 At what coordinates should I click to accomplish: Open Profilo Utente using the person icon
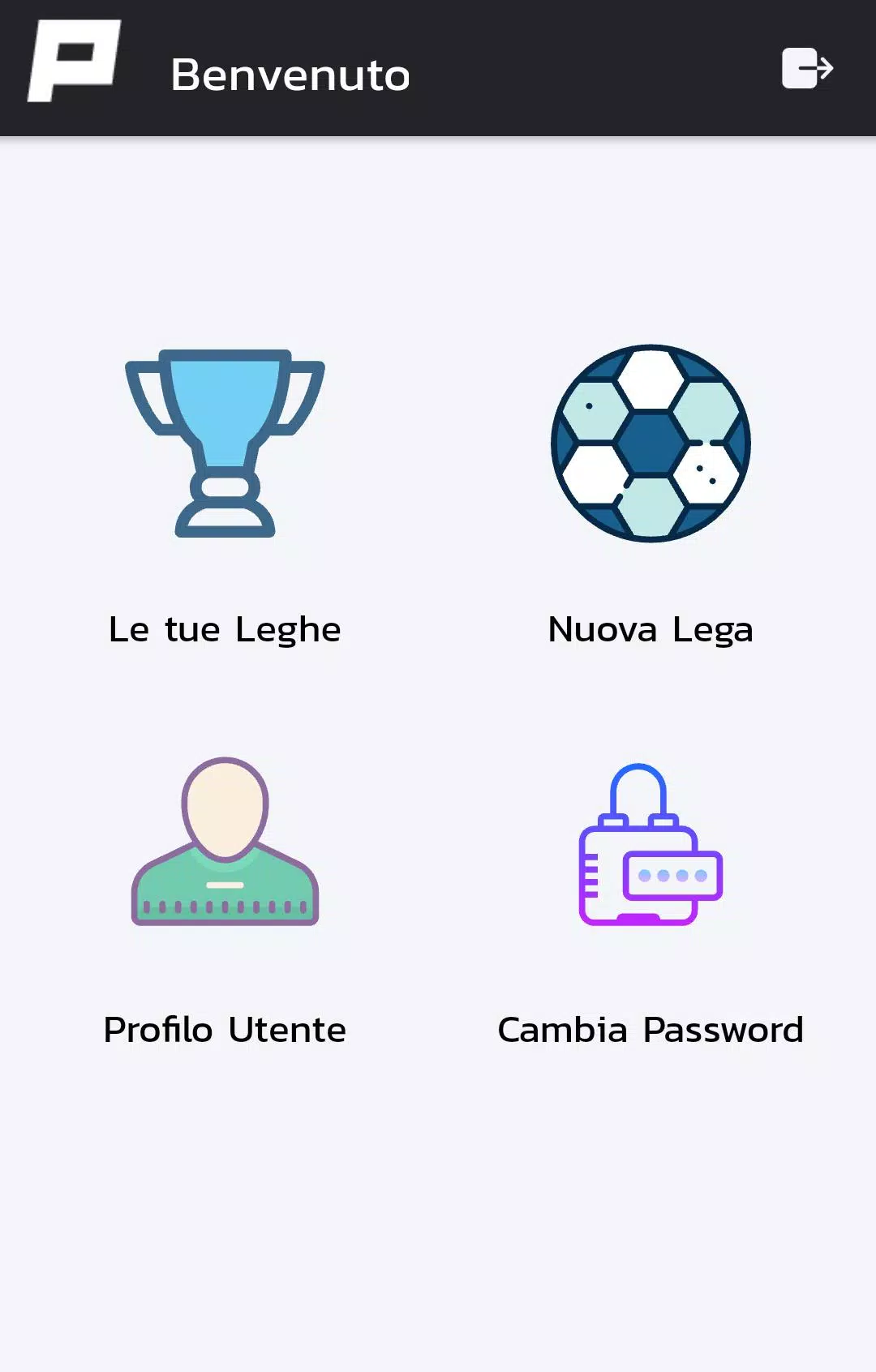click(x=225, y=843)
